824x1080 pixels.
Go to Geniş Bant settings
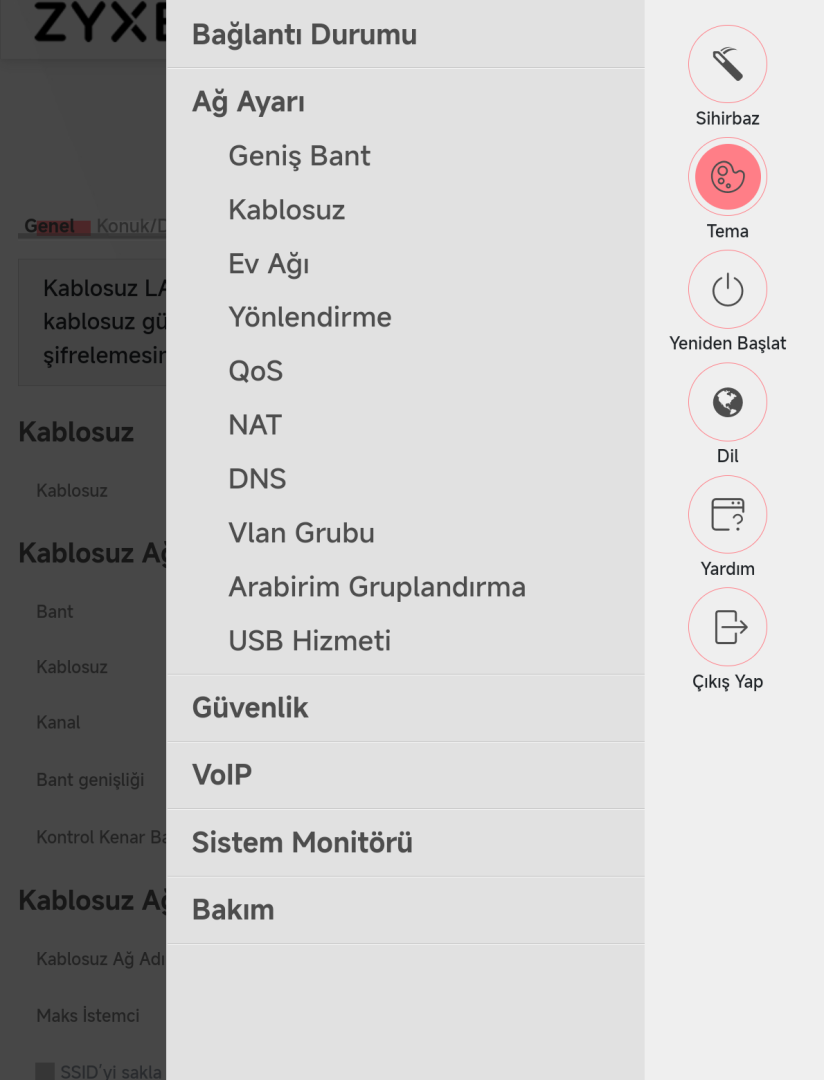click(299, 156)
